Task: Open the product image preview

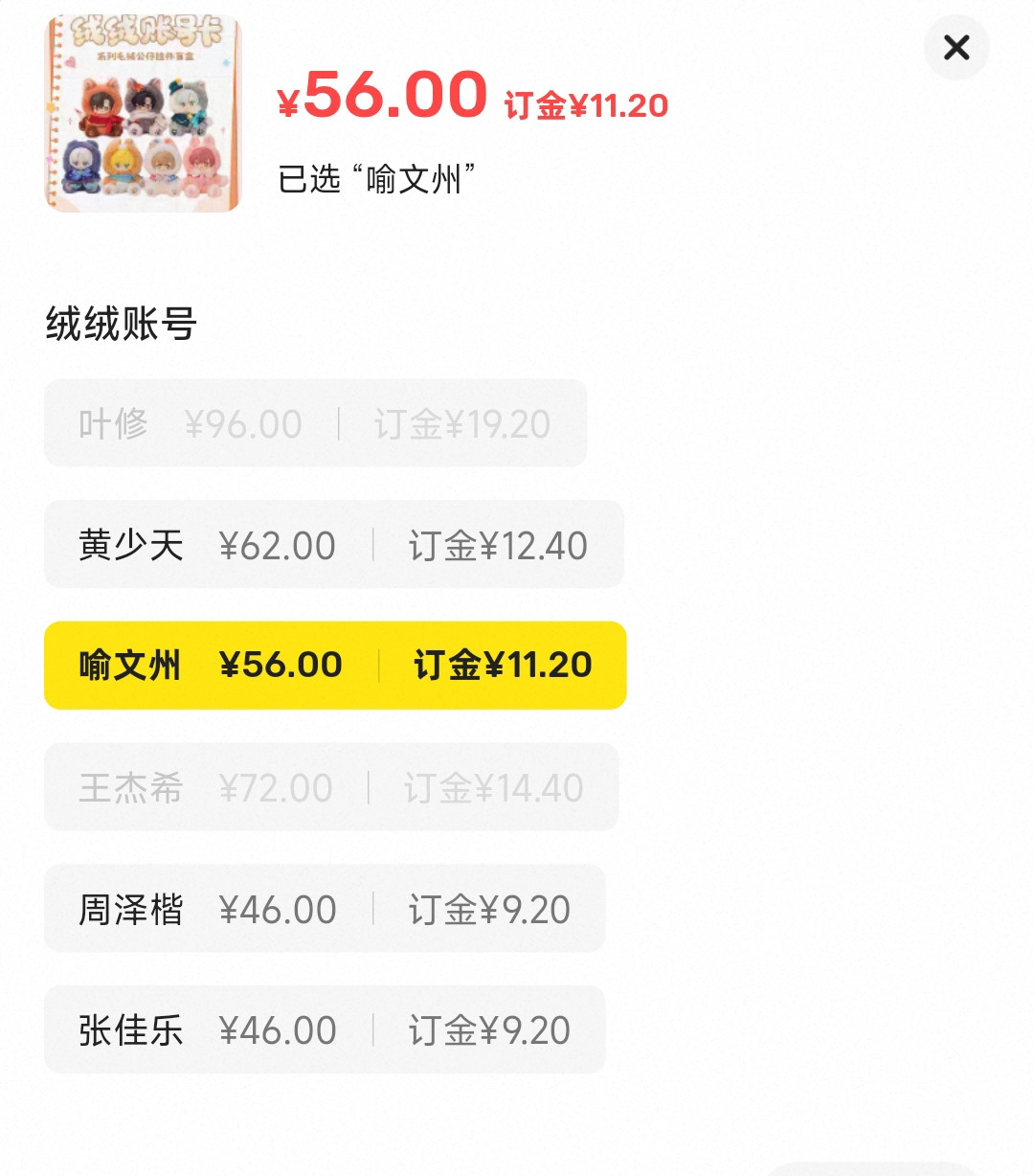Action: click(143, 113)
